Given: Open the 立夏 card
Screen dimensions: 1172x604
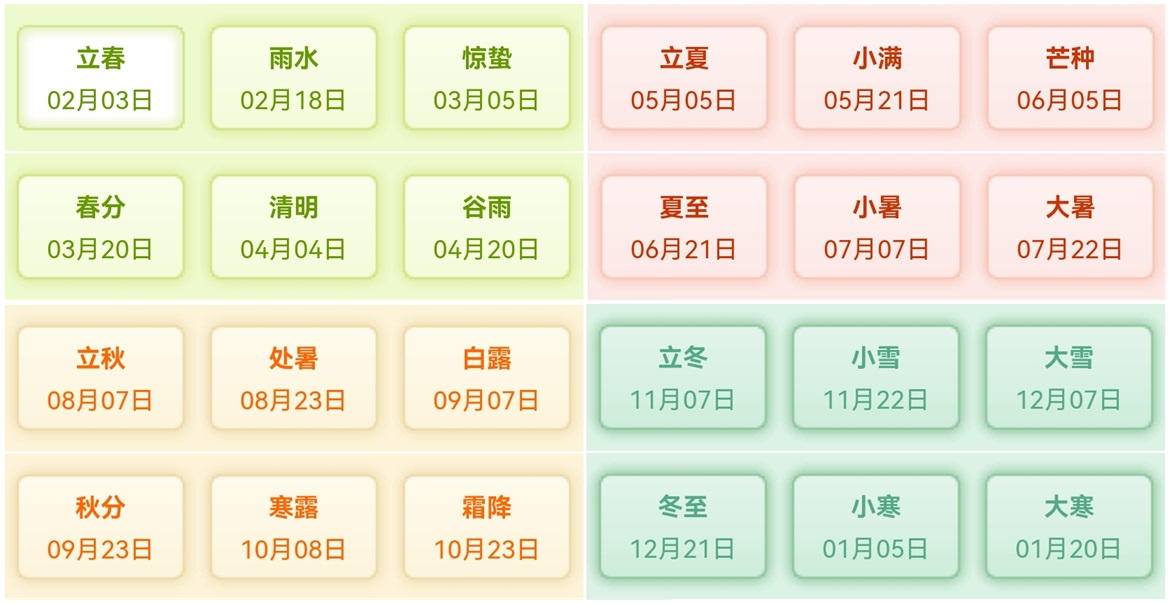Looking at the screenshot, I should click(684, 78).
